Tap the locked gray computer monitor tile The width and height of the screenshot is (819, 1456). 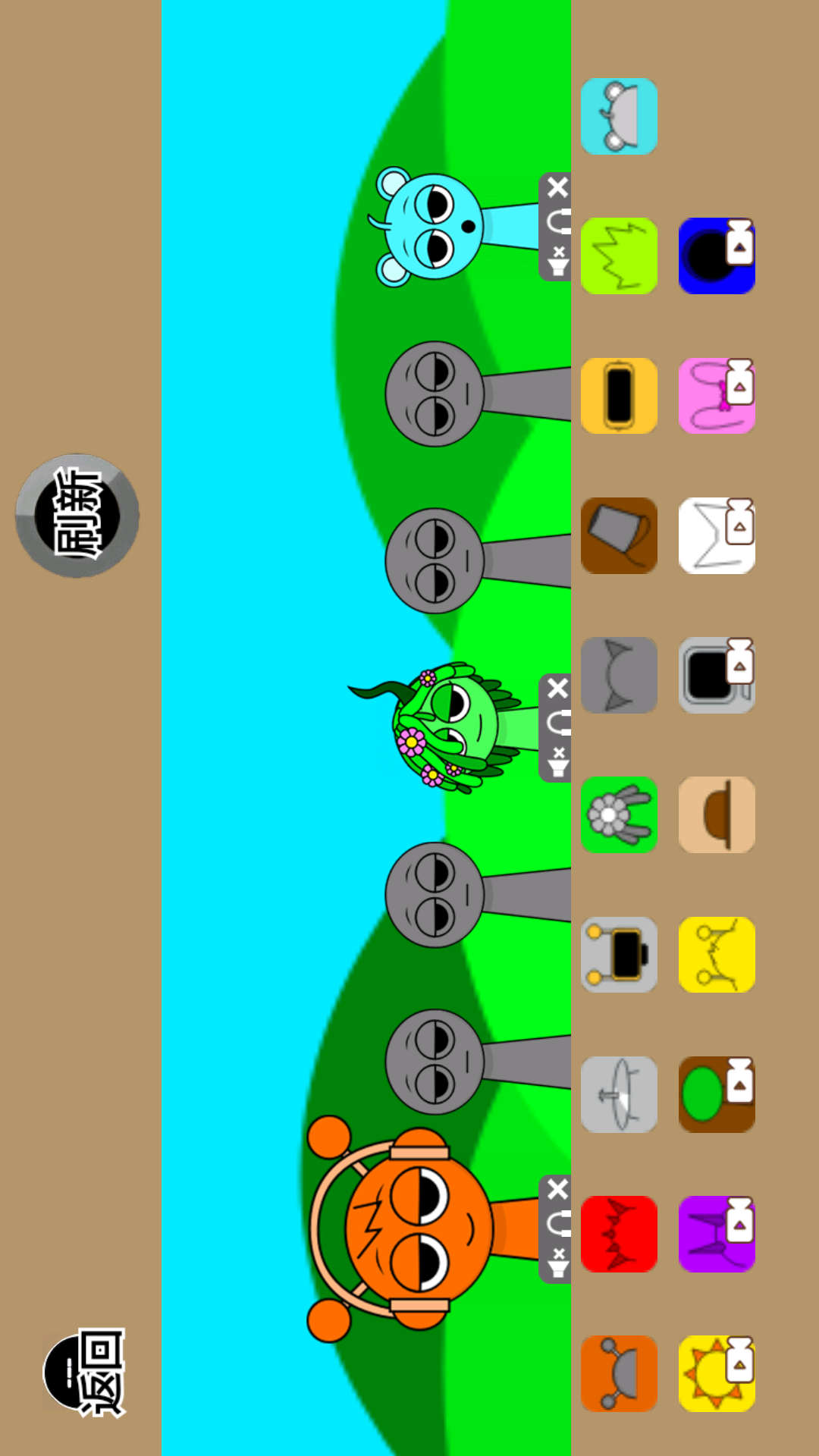point(717,675)
